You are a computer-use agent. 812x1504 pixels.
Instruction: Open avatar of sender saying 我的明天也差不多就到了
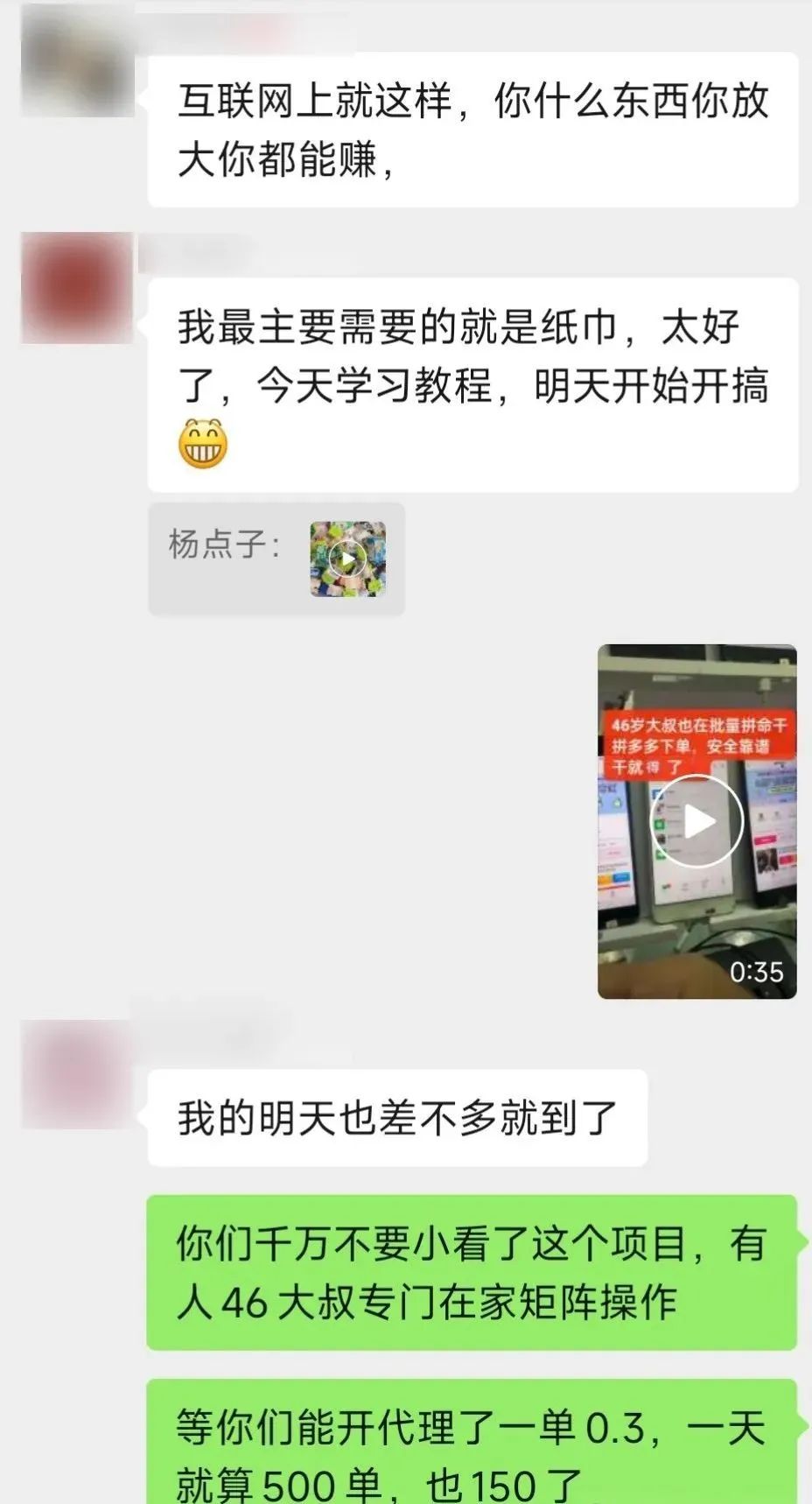click(x=77, y=1074)
